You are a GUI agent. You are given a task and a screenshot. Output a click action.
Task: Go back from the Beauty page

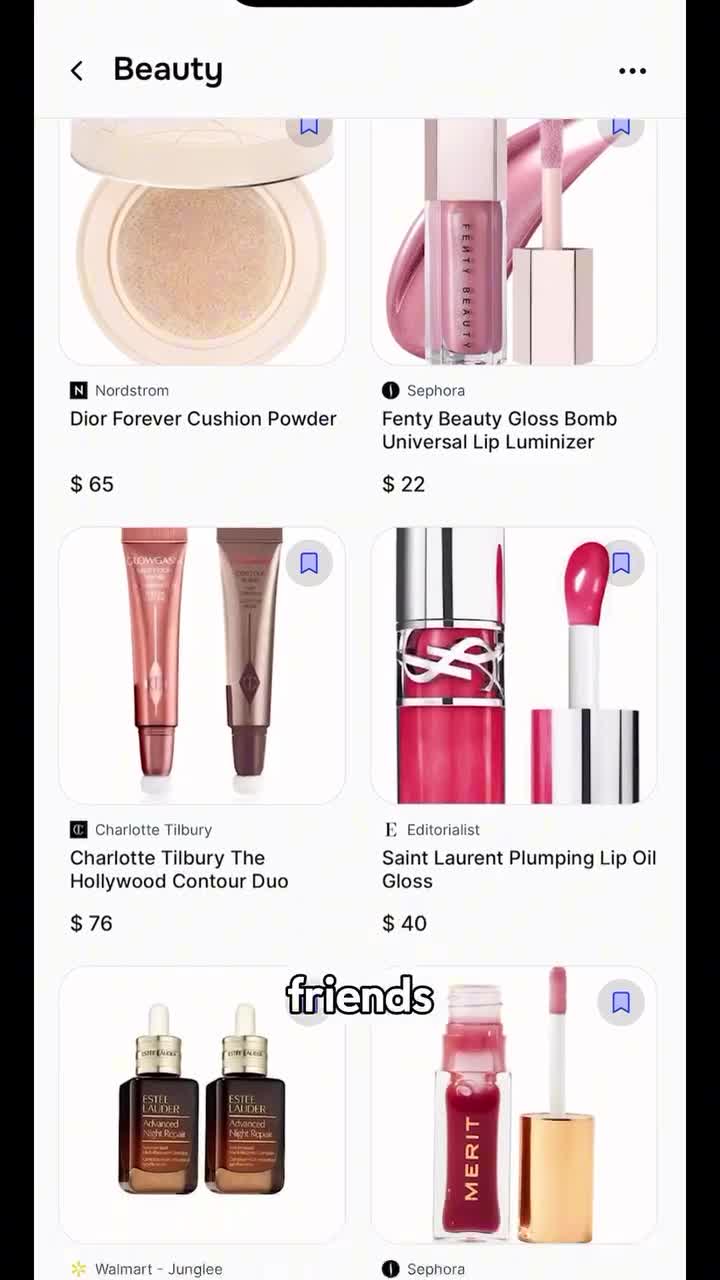pos(77,71)
